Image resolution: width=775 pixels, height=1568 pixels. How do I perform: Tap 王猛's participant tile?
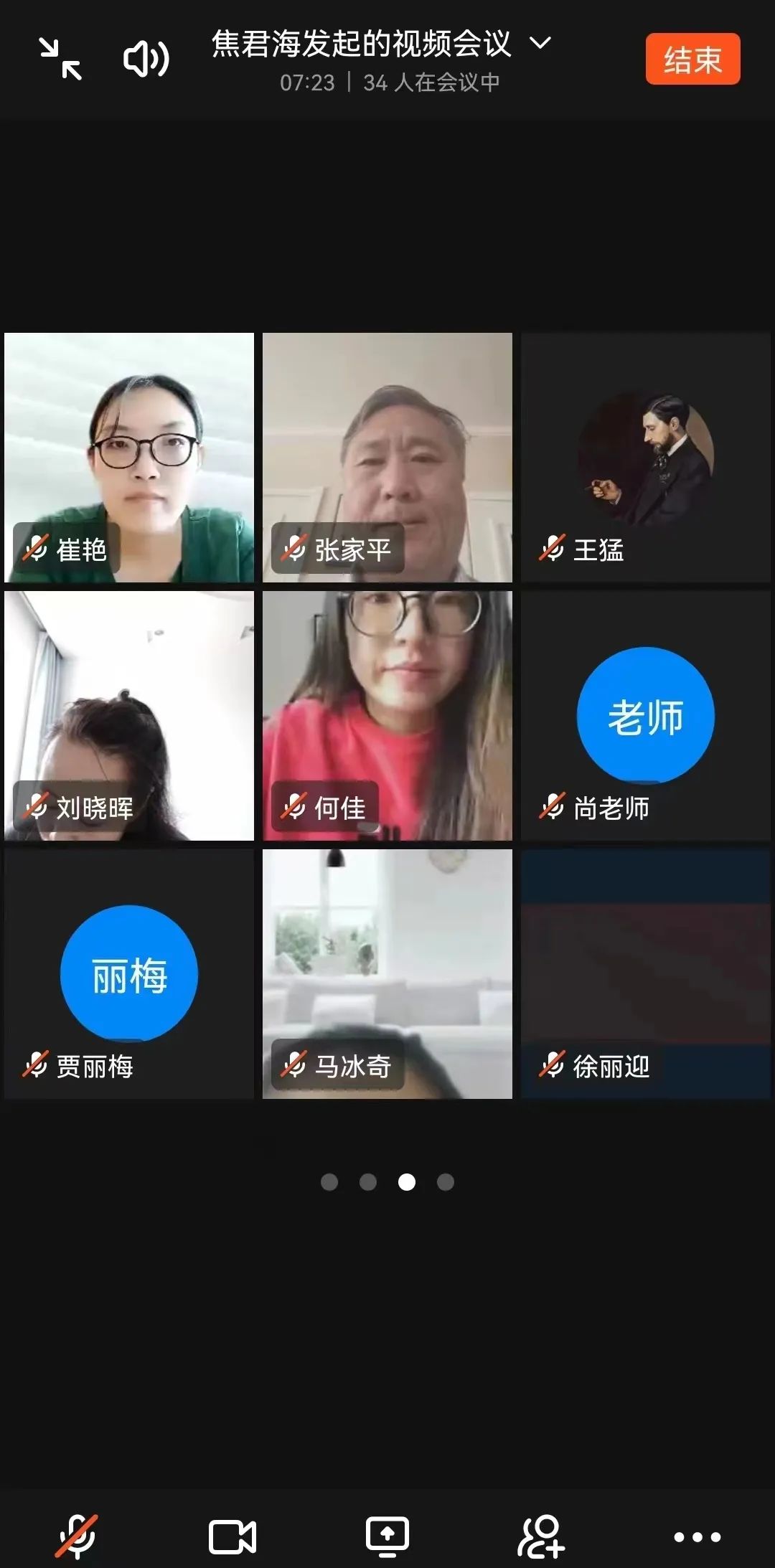coord(646,457)
